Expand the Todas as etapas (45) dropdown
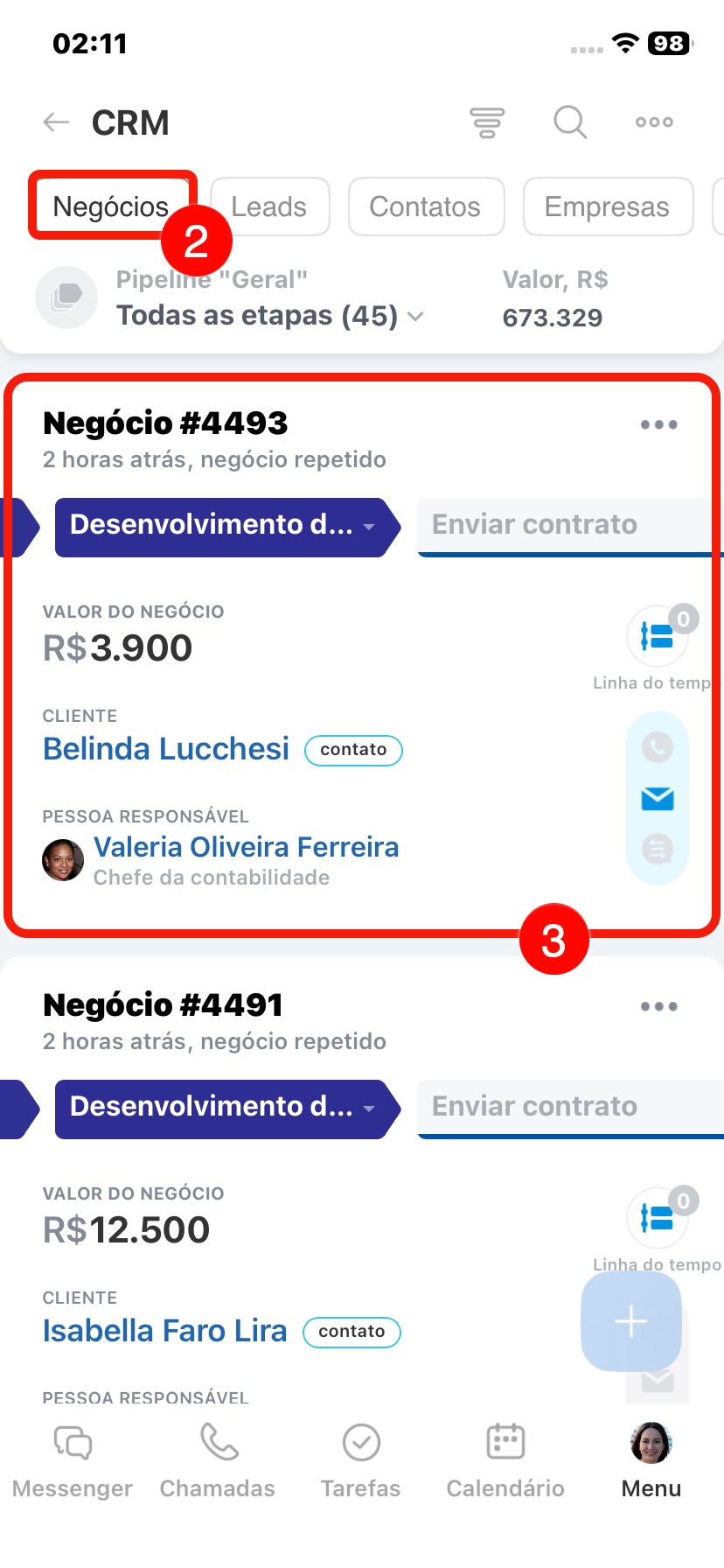Viewport: 724px width, 1568px height. [269, 316]
